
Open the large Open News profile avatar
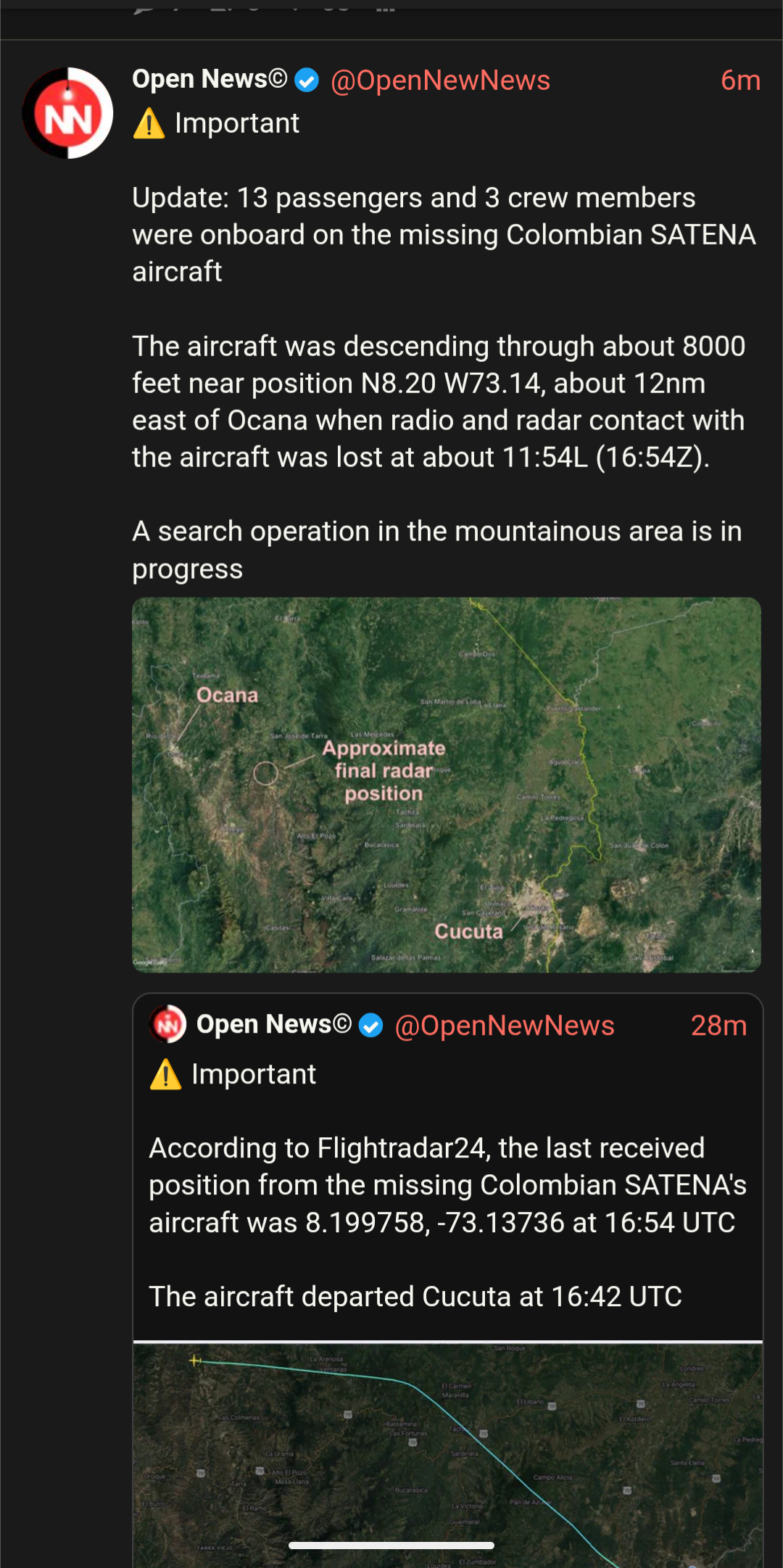point(68,113)
